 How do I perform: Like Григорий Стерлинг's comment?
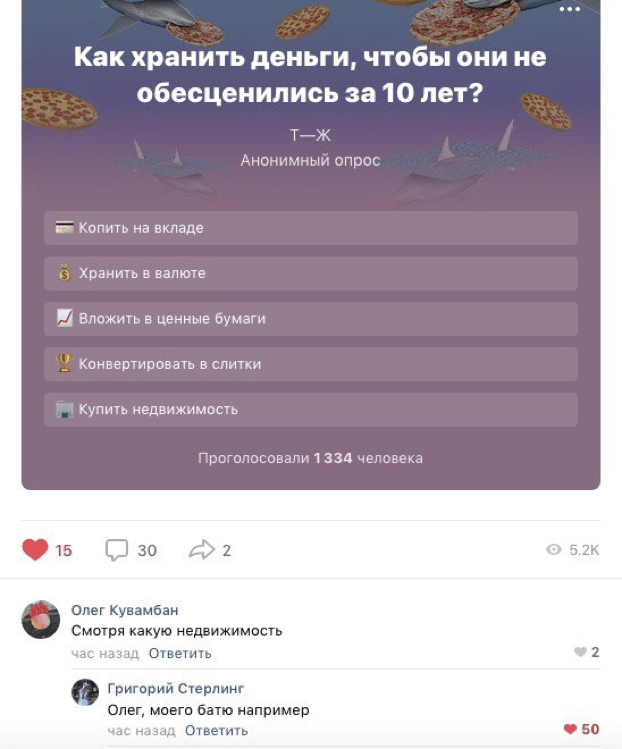tap(571, 729)
